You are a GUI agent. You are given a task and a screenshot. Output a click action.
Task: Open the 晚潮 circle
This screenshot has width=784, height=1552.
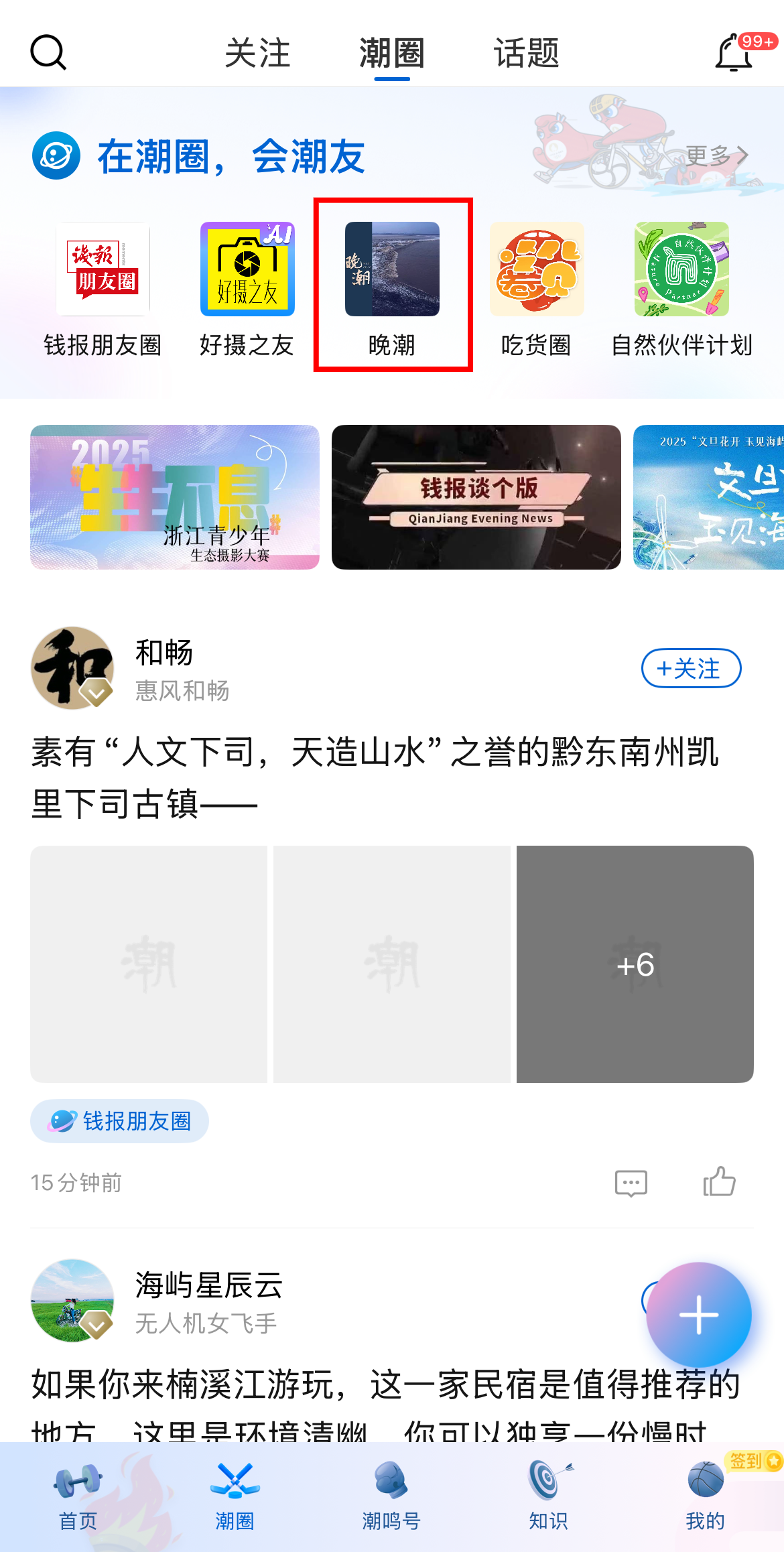tap(392, 288)
